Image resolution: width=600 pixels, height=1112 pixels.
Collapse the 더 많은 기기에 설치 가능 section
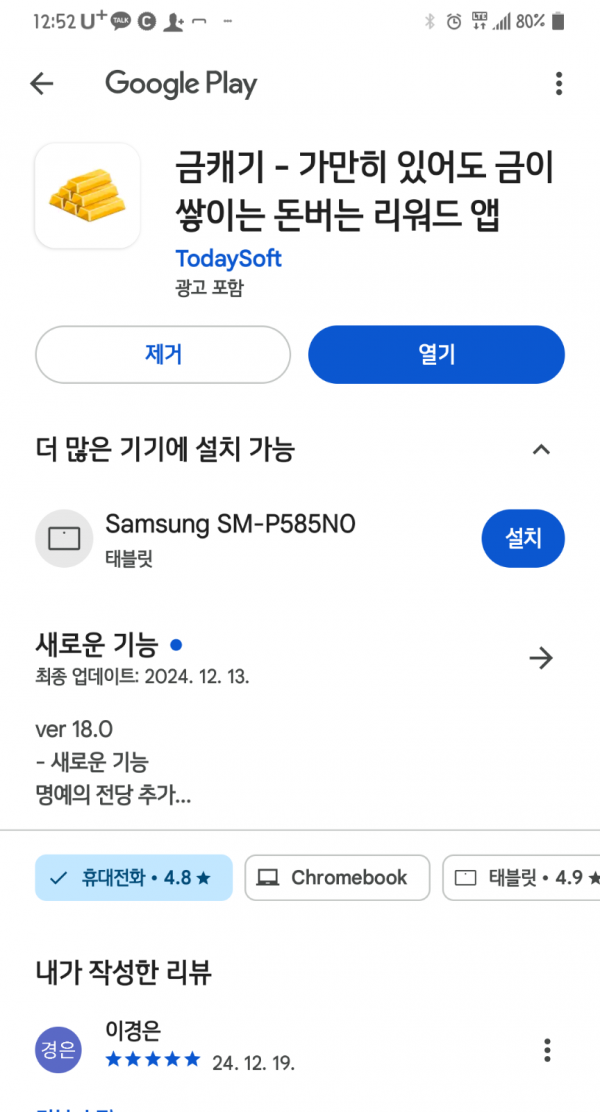[x=541, y=449]
